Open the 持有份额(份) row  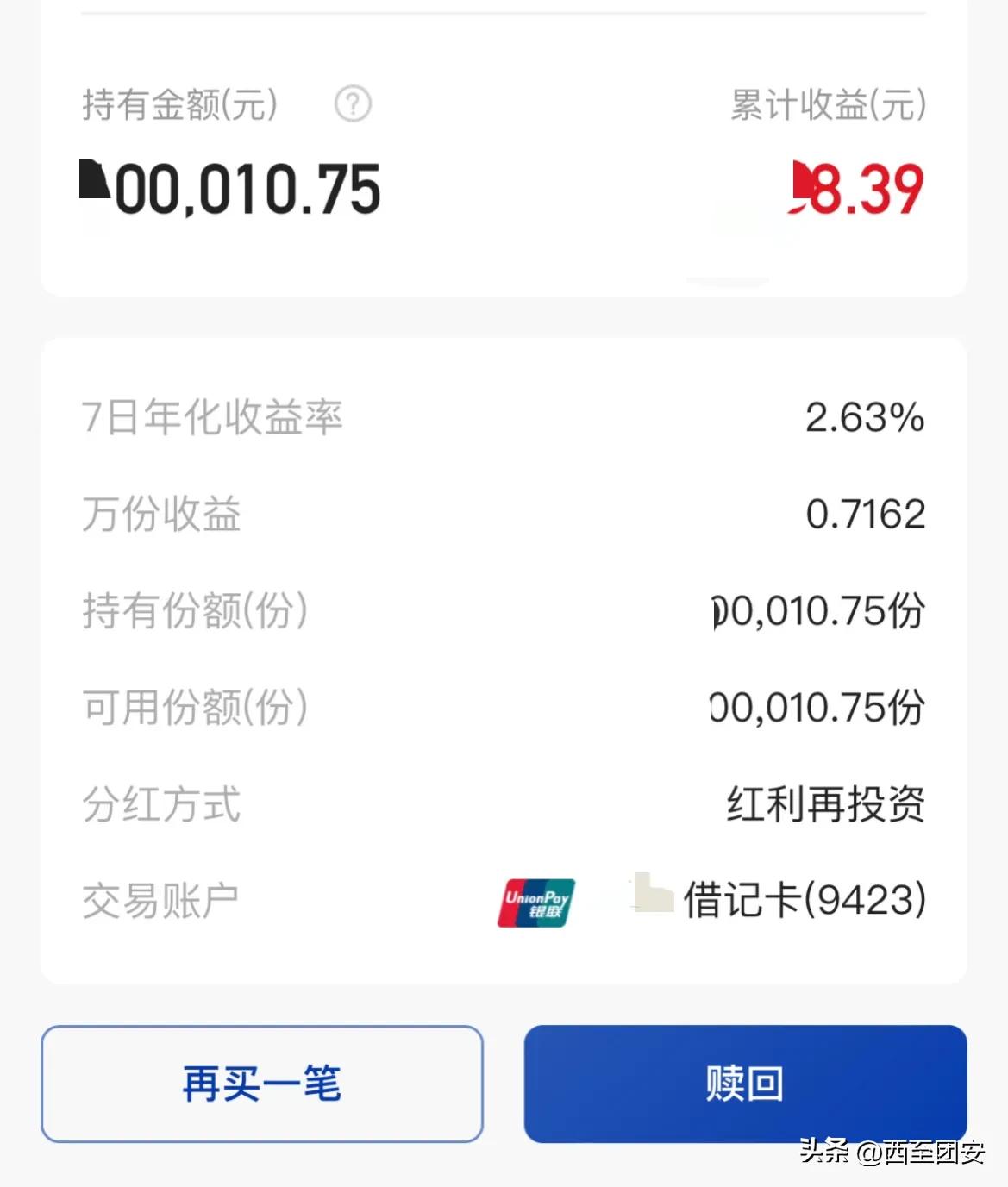pos(196,612)
